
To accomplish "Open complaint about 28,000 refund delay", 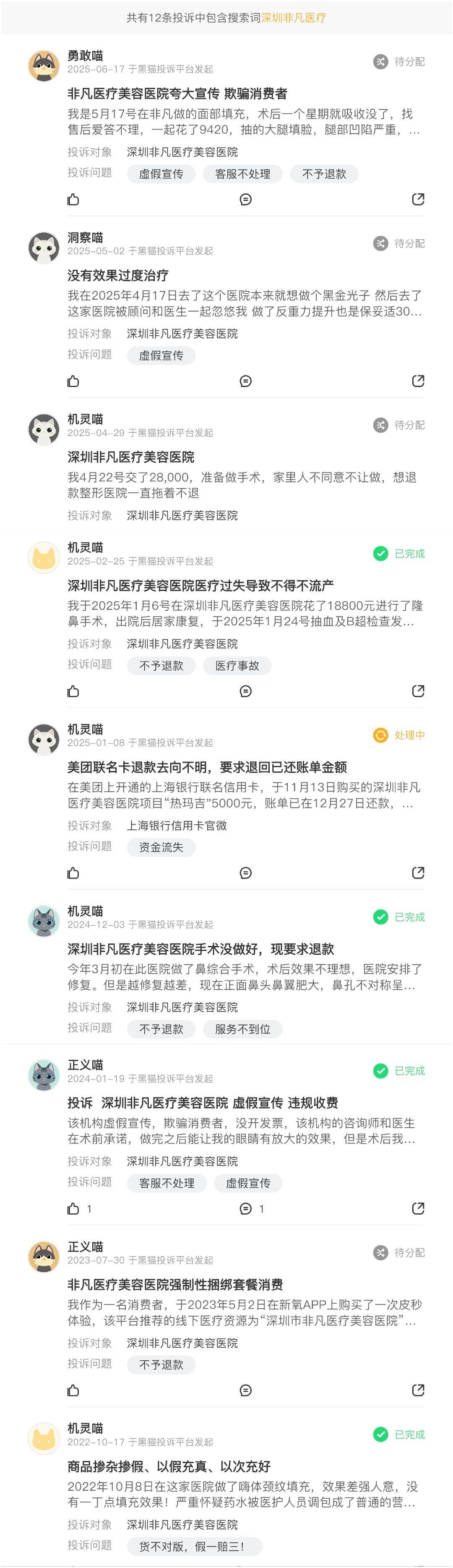I will click(x=131, y=457).
